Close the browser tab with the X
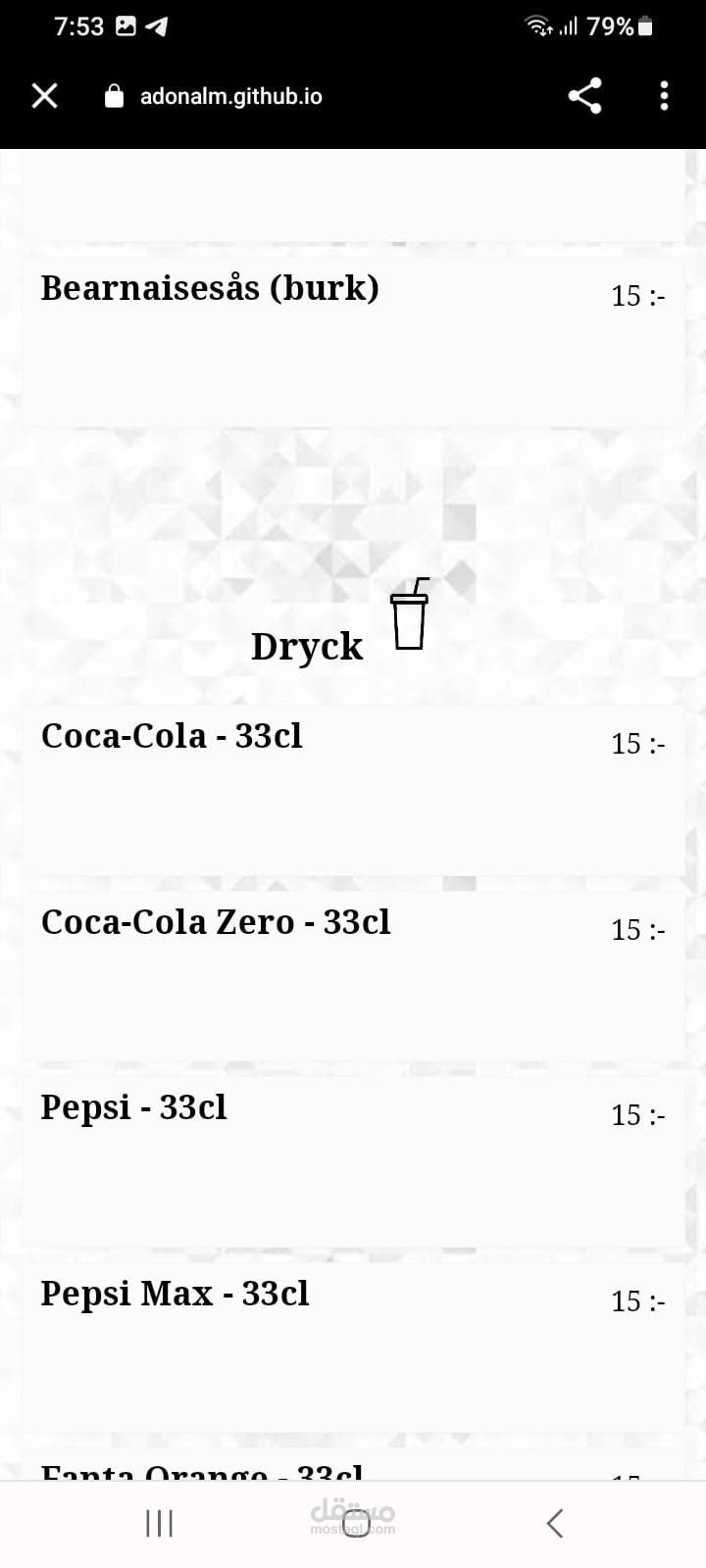706x1568 pixels. pyautogui.click(x=45, y=96)
